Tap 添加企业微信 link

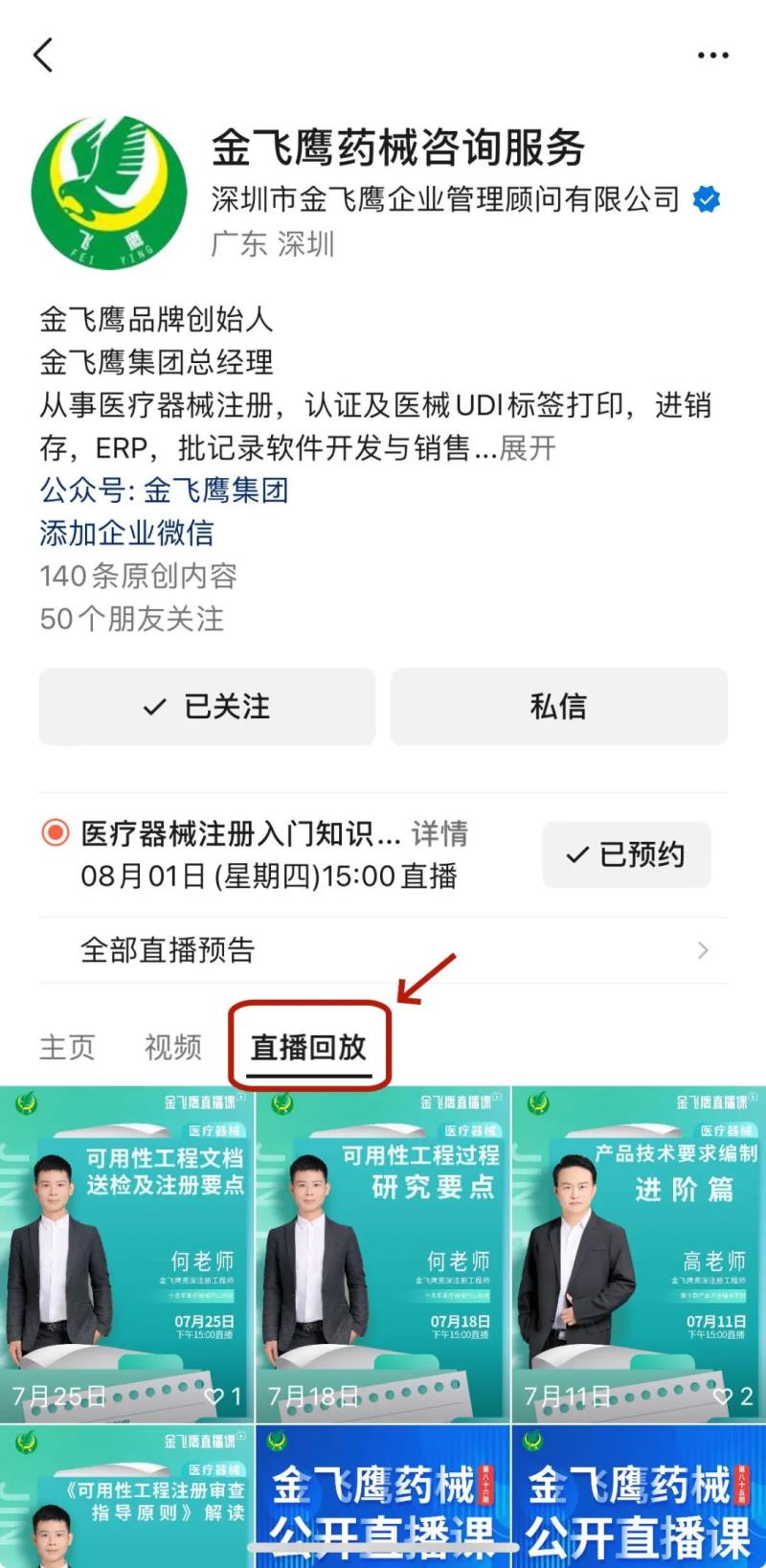pyautogui.click(x=126, y=533)
